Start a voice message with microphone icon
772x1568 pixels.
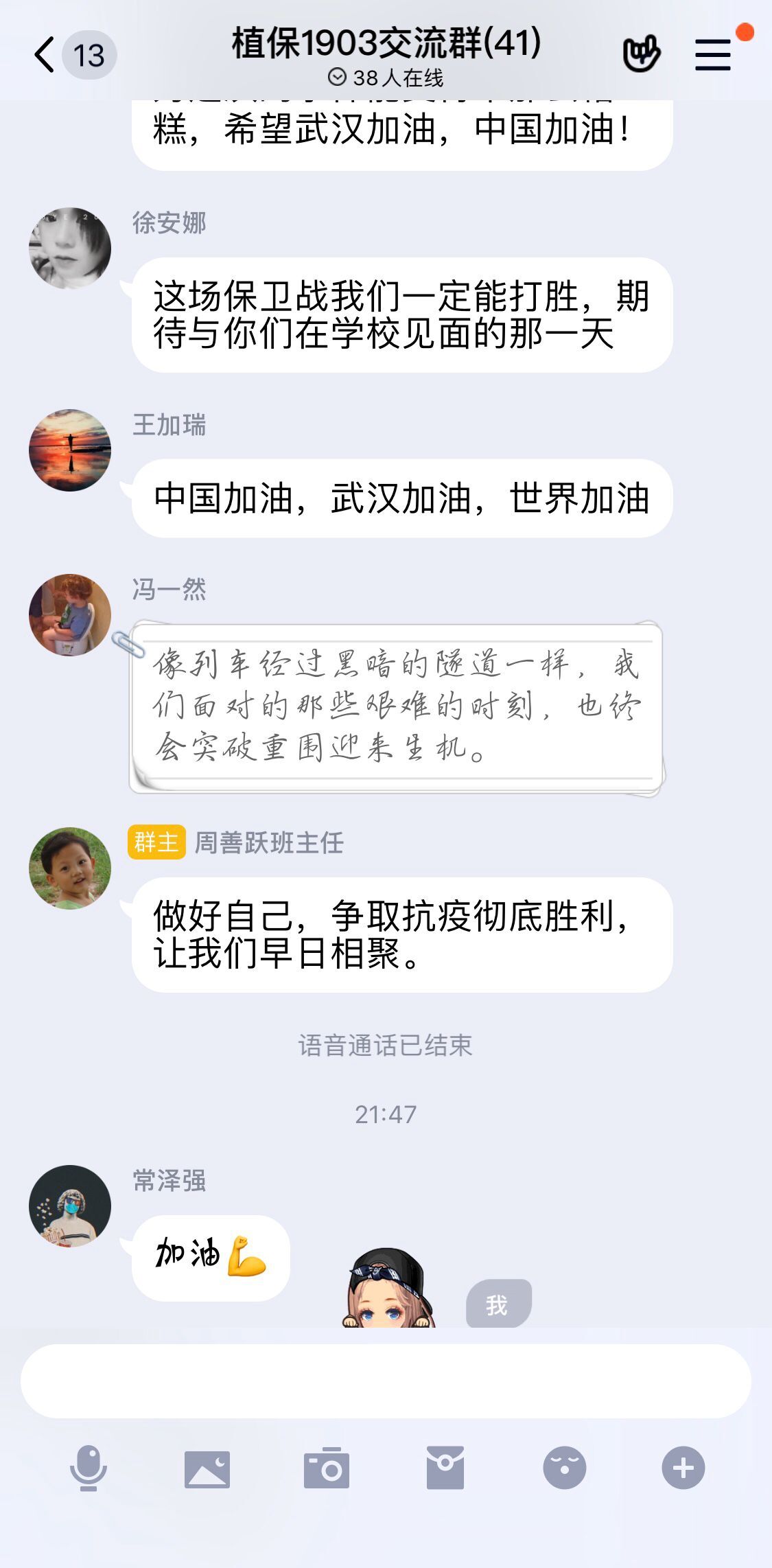89,1468
